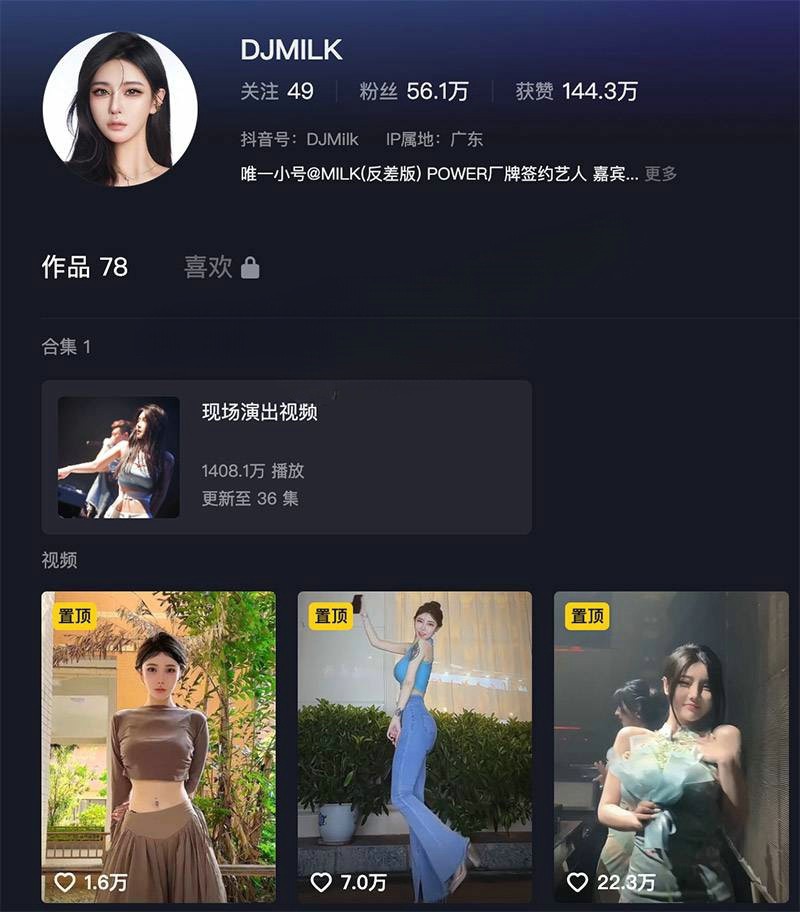This screenshot has height=912, width=800.
Task: Expand the bio with 更多
Action: tap(660, 174)
